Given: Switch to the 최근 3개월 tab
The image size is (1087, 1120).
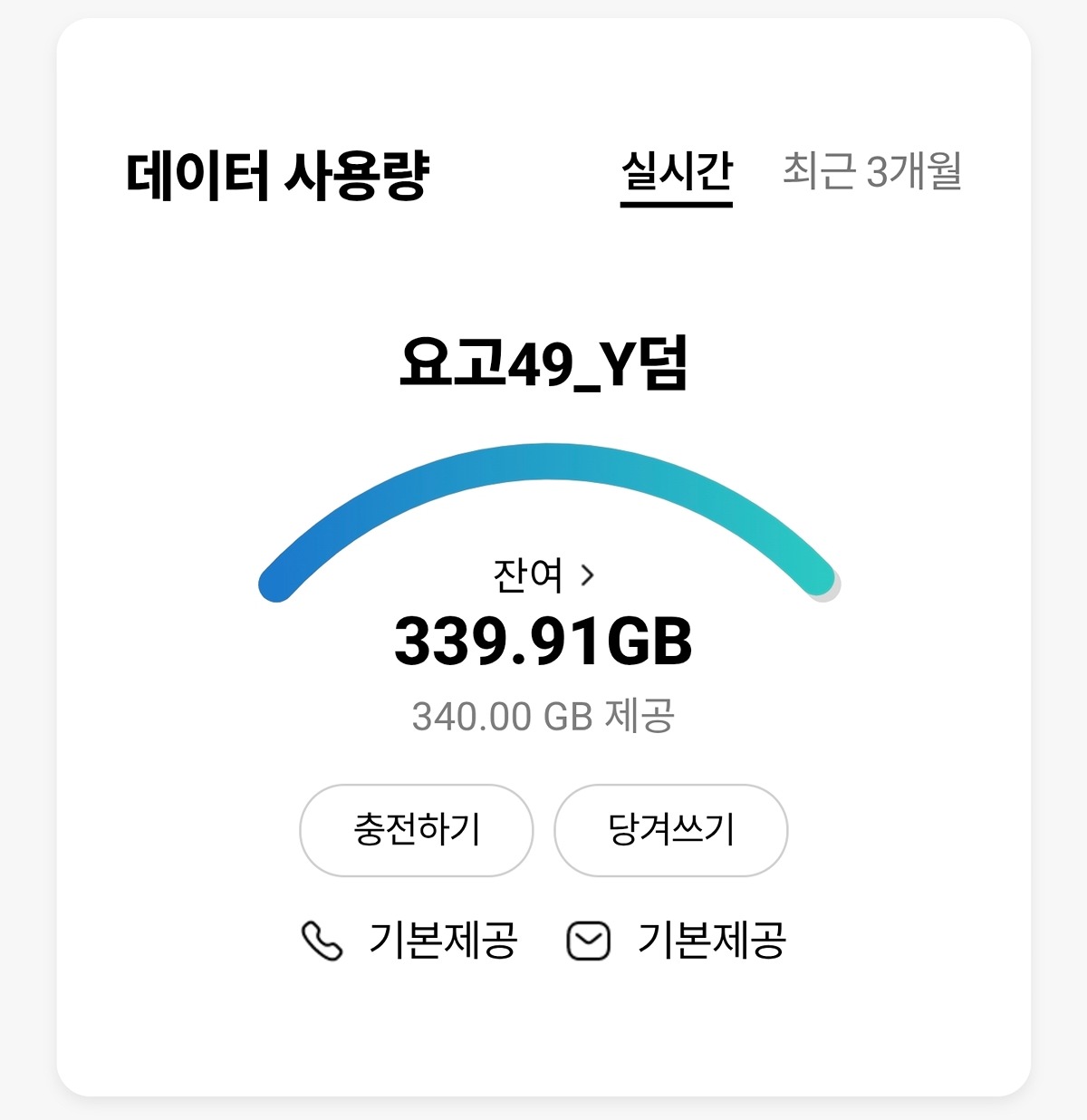Looking at the screenshot, I should click(871, 172).
